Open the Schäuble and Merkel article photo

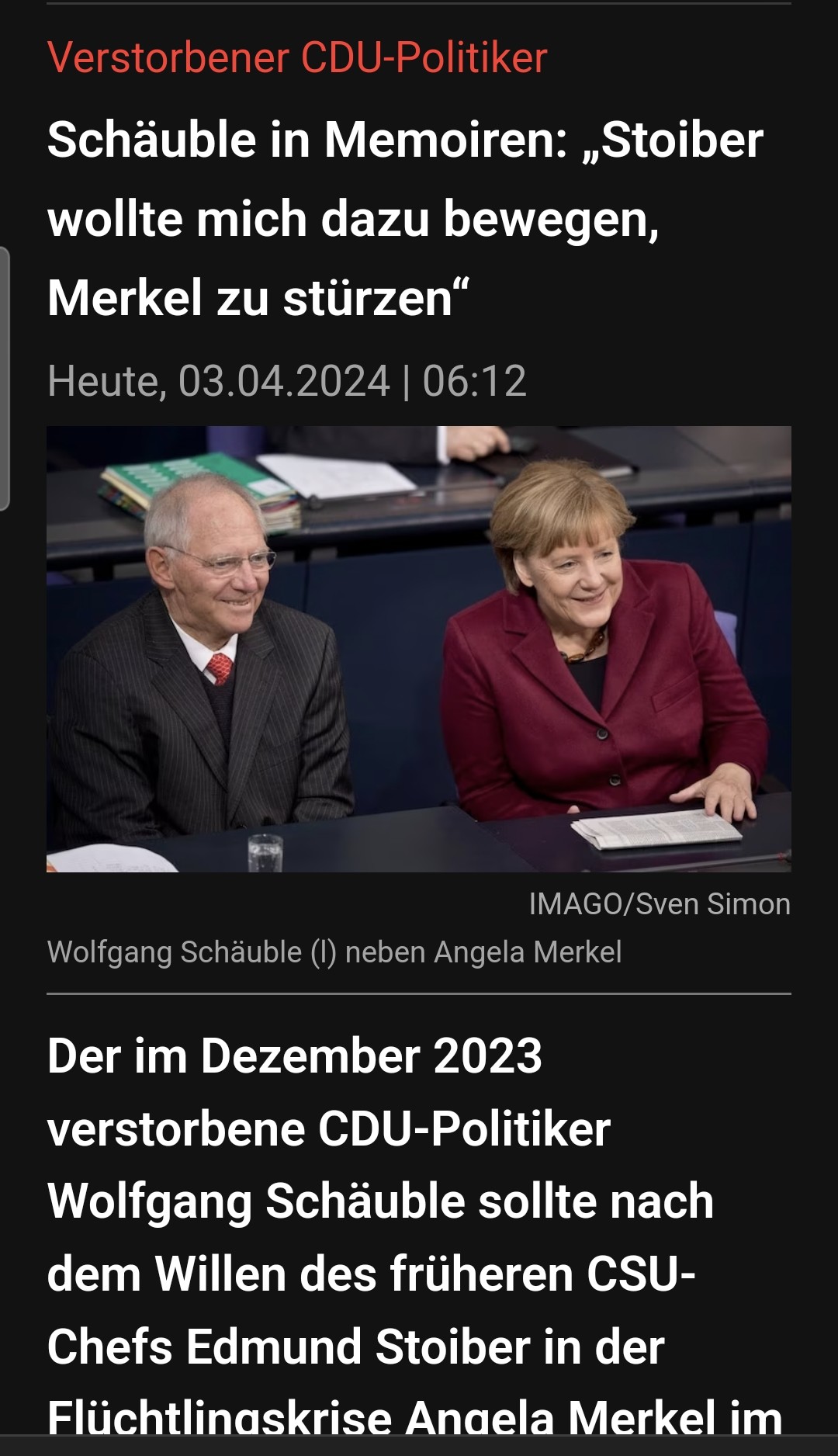(419, 649)
